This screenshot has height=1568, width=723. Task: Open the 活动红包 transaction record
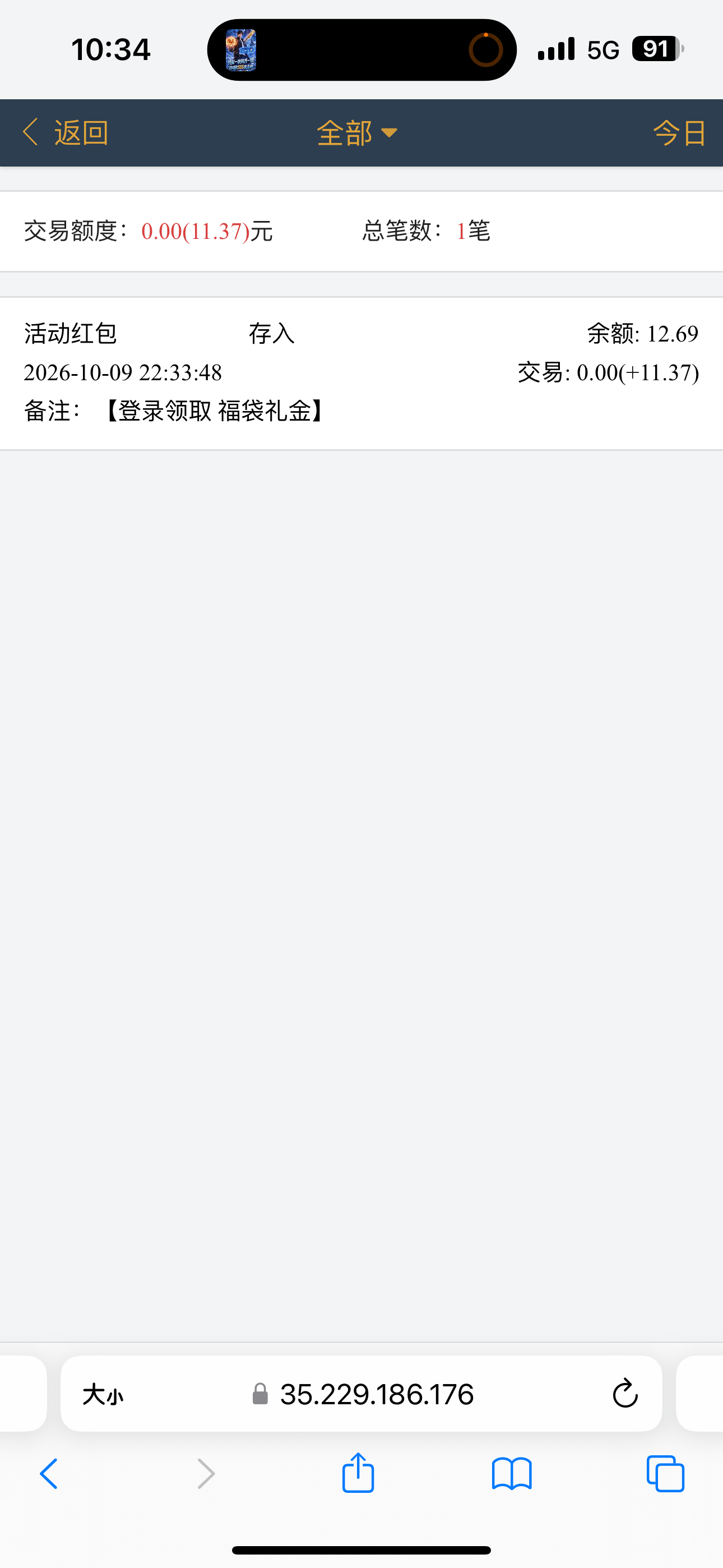pyautogui.click(x=361, y=373)
